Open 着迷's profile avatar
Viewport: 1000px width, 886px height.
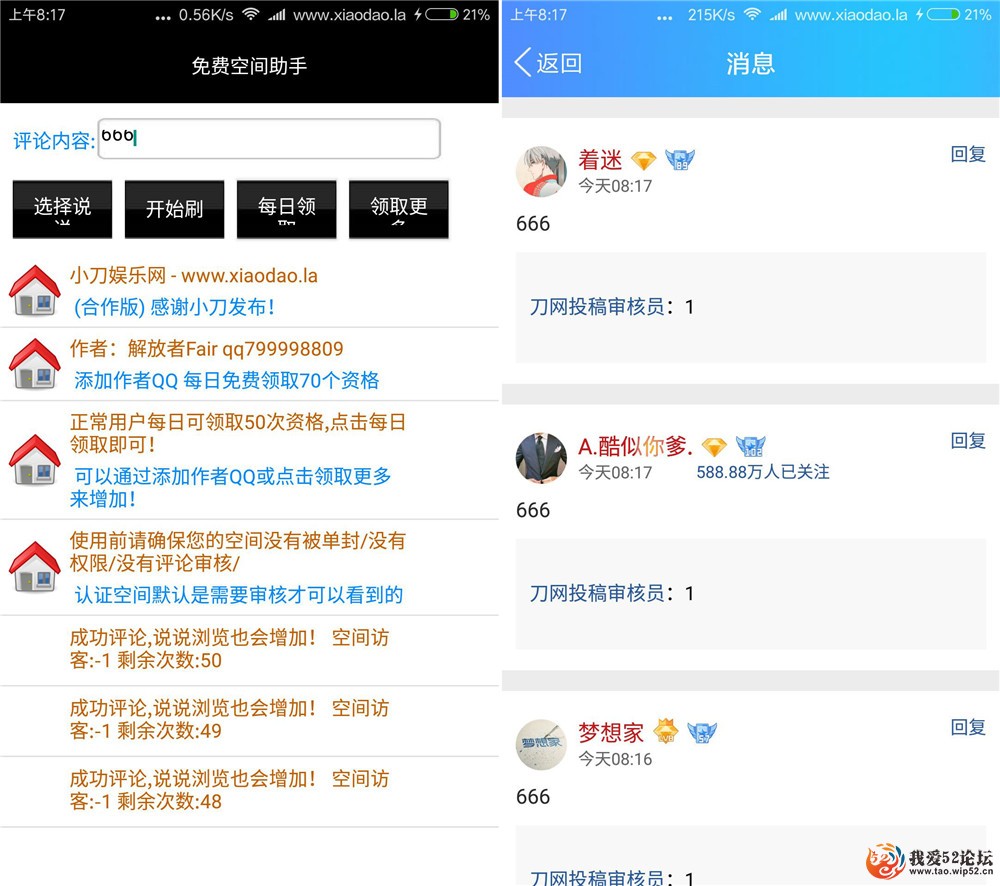pyautogui.click(x=541, y=172)
